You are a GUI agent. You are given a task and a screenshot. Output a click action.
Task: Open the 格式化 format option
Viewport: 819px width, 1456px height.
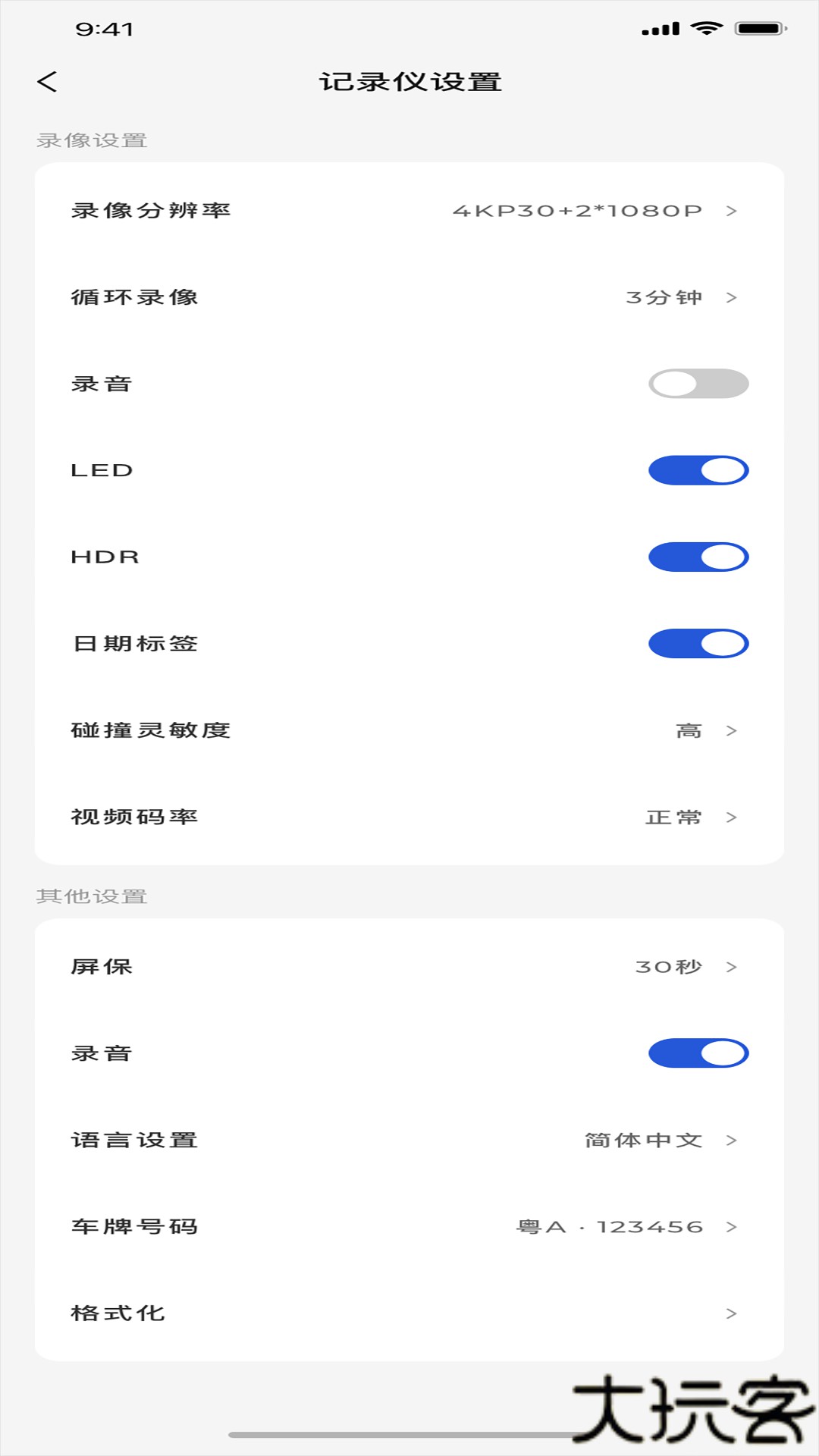(409, 1311)
